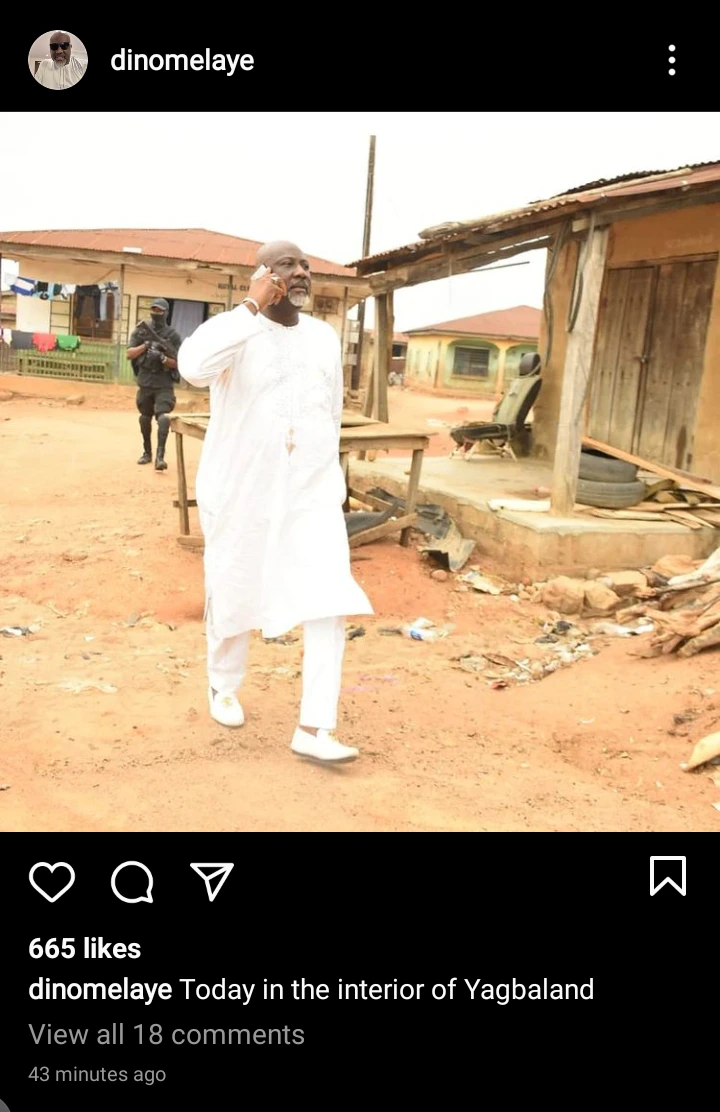Open the post photo
Image resolution: width=720 pixels, height=1112 pixels.
(360, 470)
